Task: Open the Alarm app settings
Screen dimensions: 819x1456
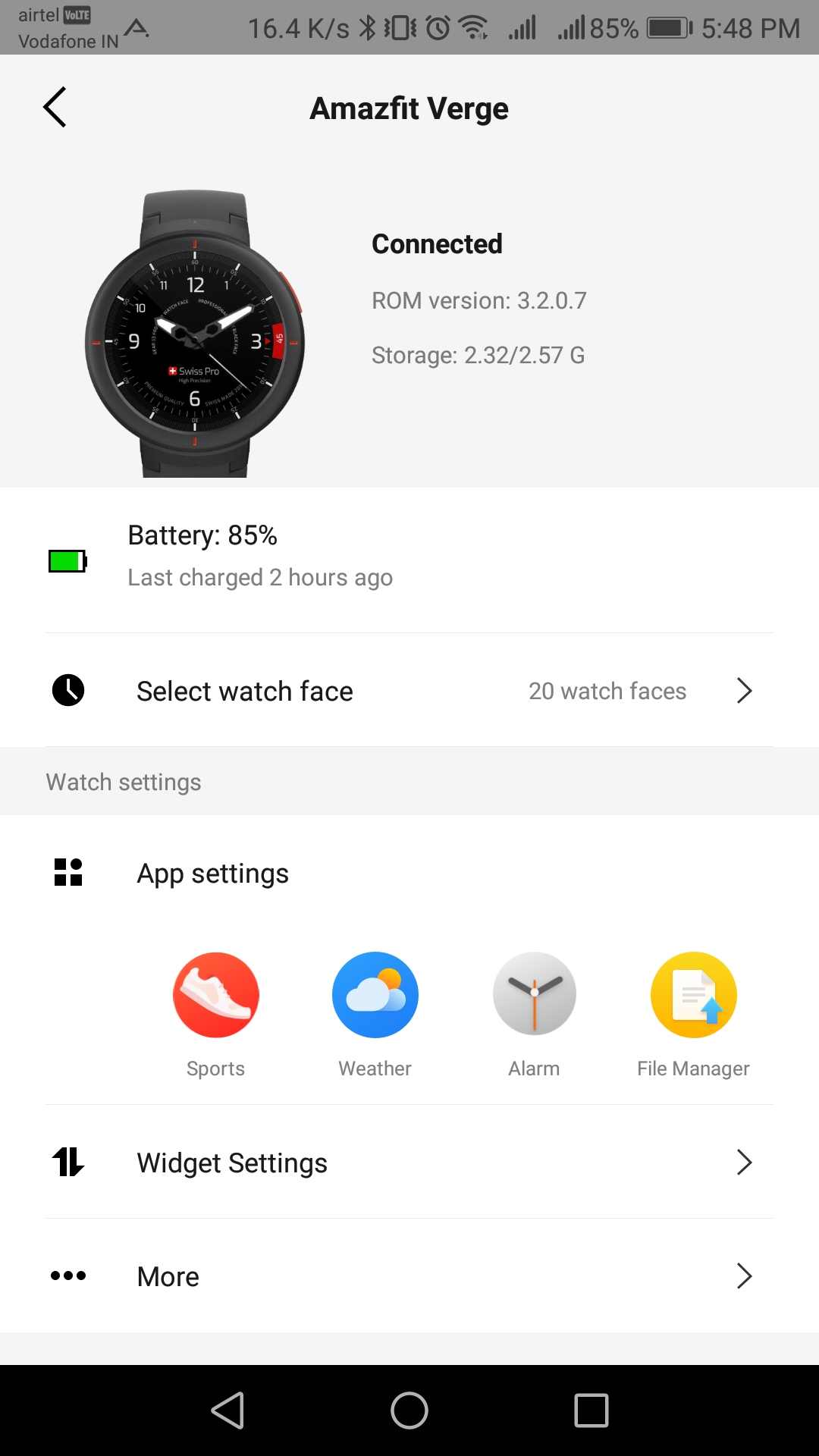Action: coord(534,995)
